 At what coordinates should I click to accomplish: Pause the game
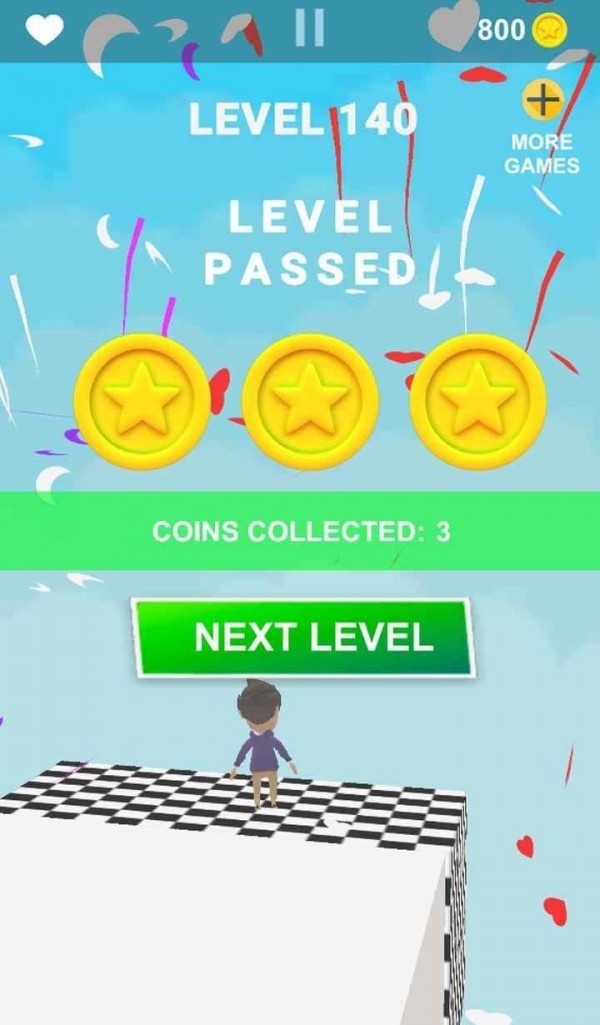click(310, 28)
